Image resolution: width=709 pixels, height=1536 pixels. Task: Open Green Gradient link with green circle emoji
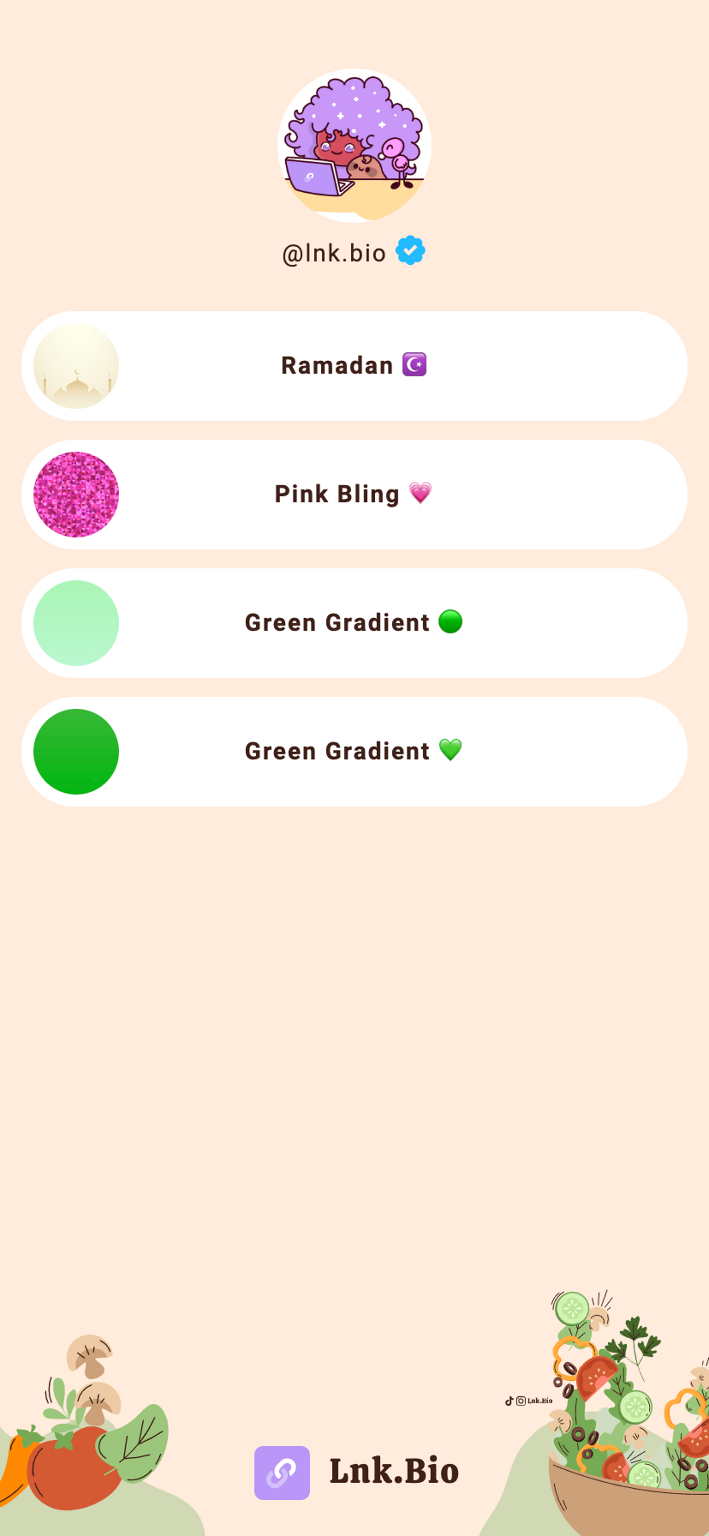354,623
